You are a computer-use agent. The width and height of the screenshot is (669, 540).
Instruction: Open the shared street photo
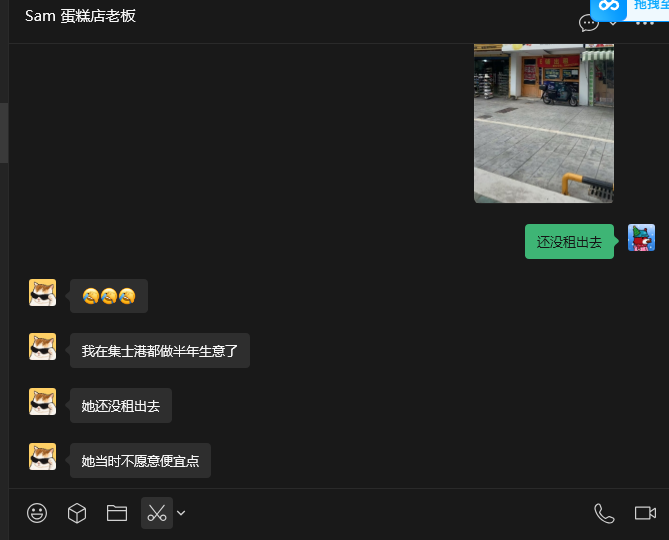[x=543, y=122]
